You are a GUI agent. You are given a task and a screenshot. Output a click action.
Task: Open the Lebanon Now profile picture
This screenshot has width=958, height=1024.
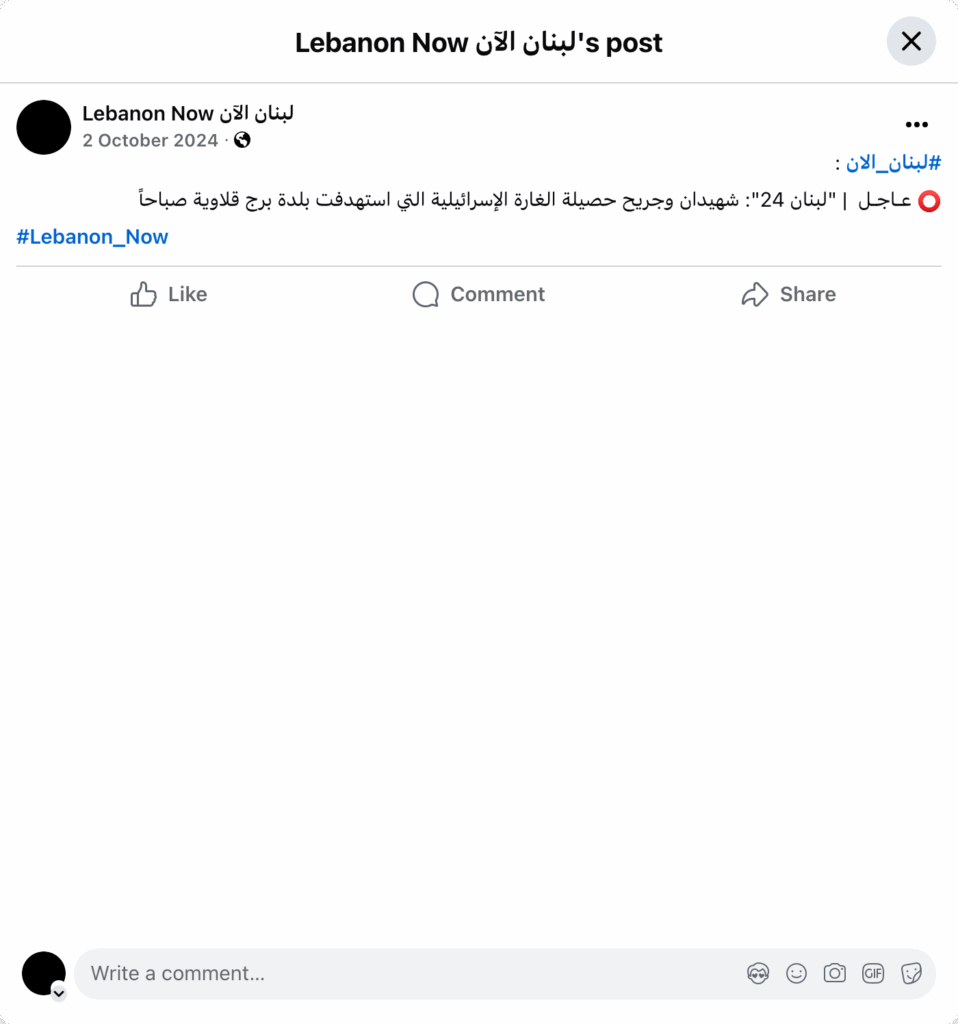[x=44, y=127]
